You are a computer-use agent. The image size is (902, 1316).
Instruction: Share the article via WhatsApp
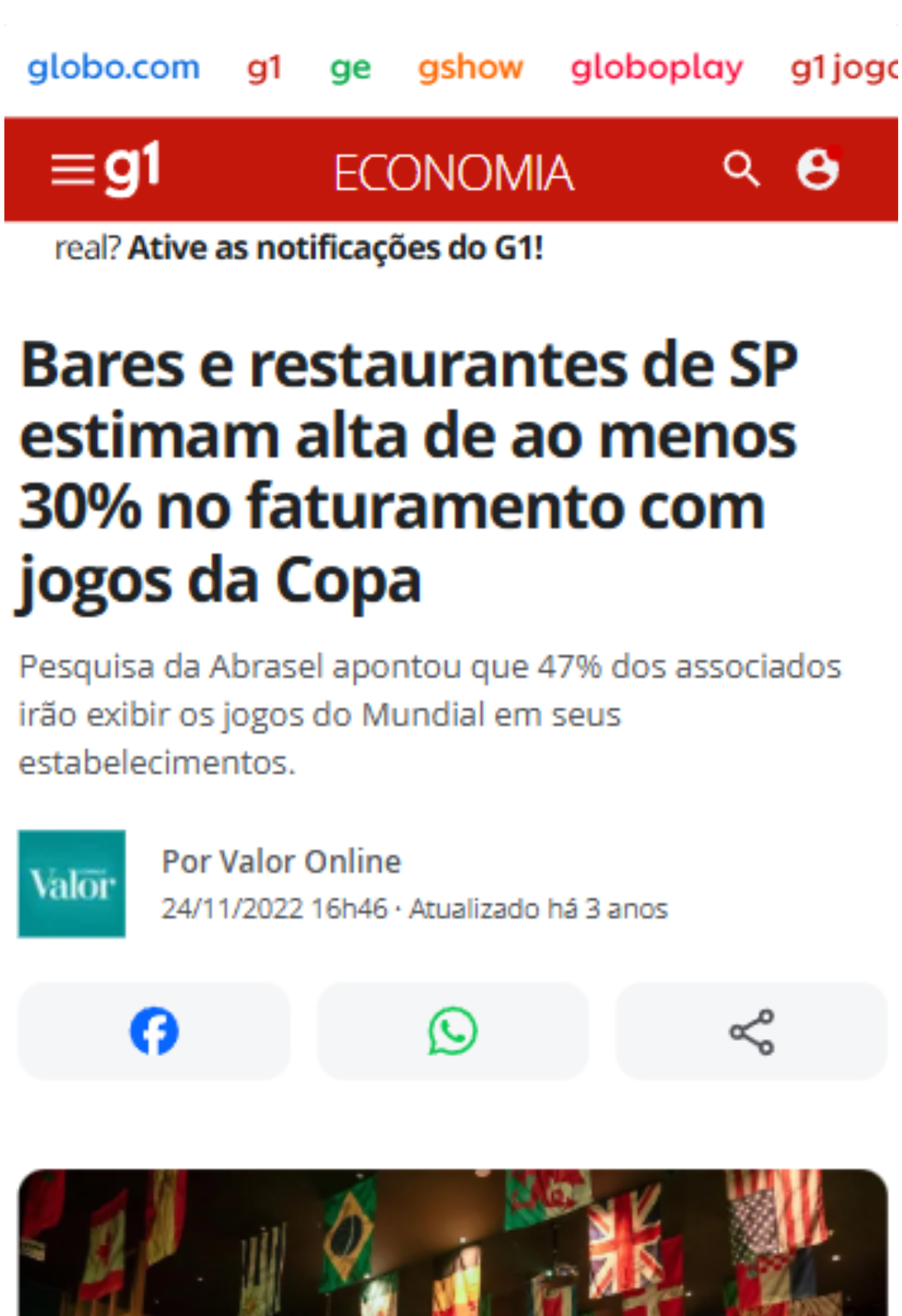click(x=453, y=1031)
